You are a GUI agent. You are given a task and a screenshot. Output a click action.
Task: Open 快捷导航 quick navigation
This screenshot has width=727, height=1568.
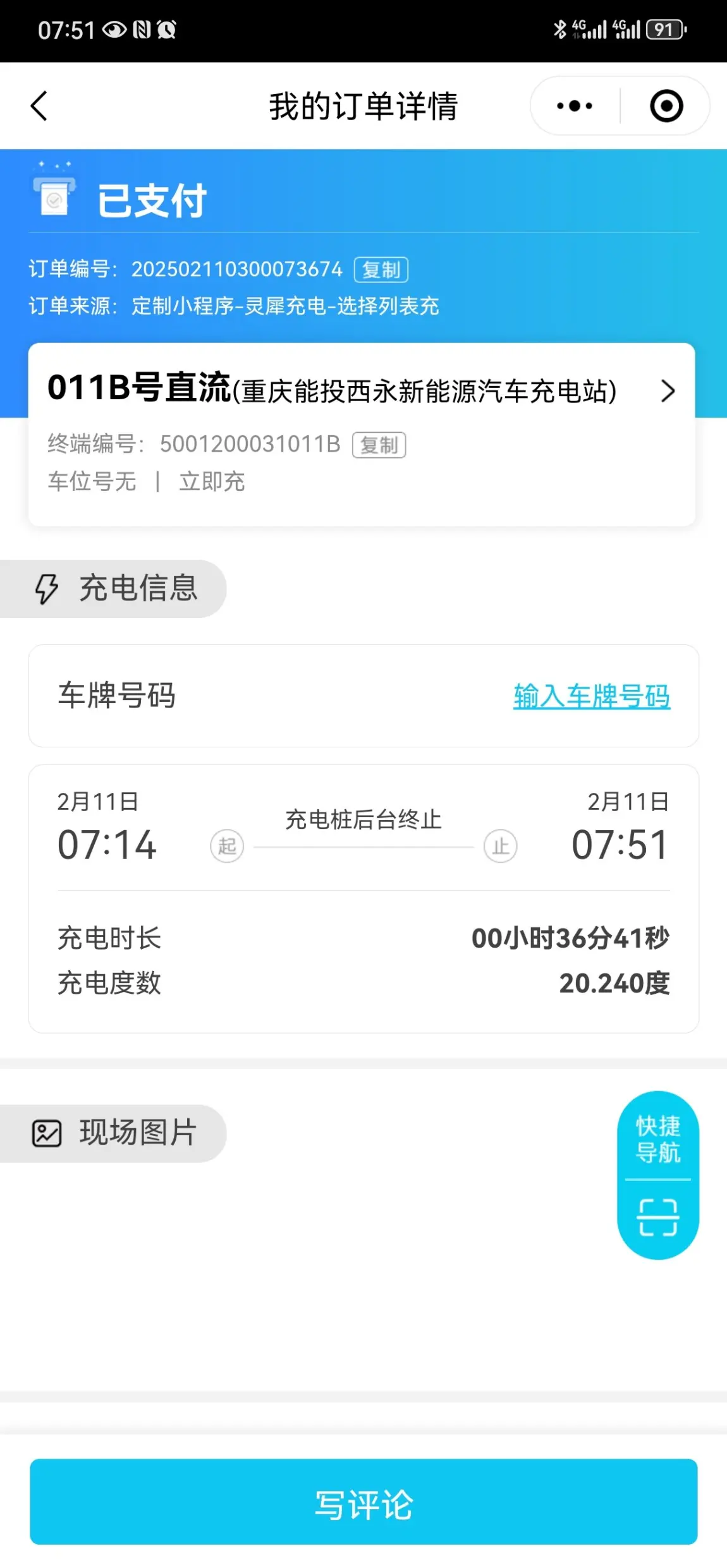(x=658, y=1139)
